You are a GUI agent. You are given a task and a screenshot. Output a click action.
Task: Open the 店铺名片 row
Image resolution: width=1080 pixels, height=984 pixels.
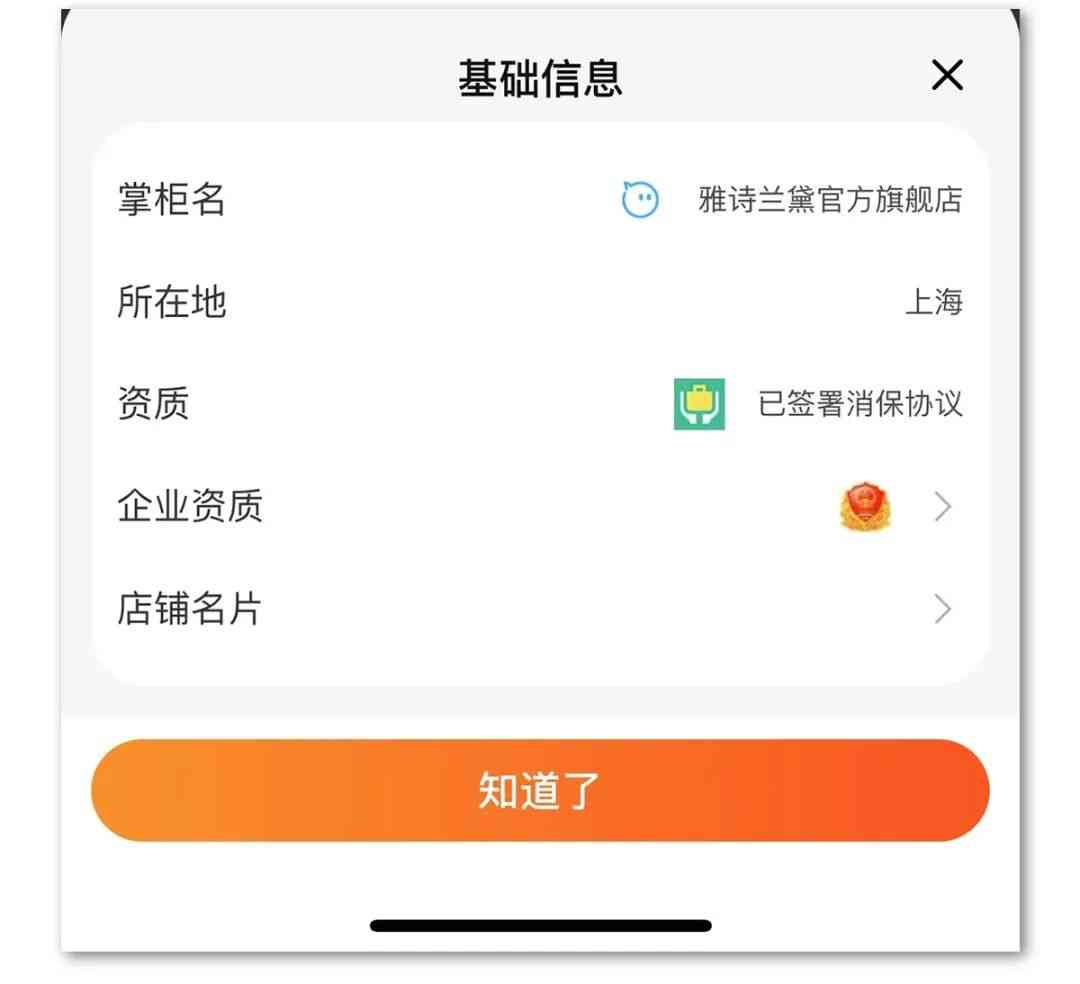pos(540,608)
